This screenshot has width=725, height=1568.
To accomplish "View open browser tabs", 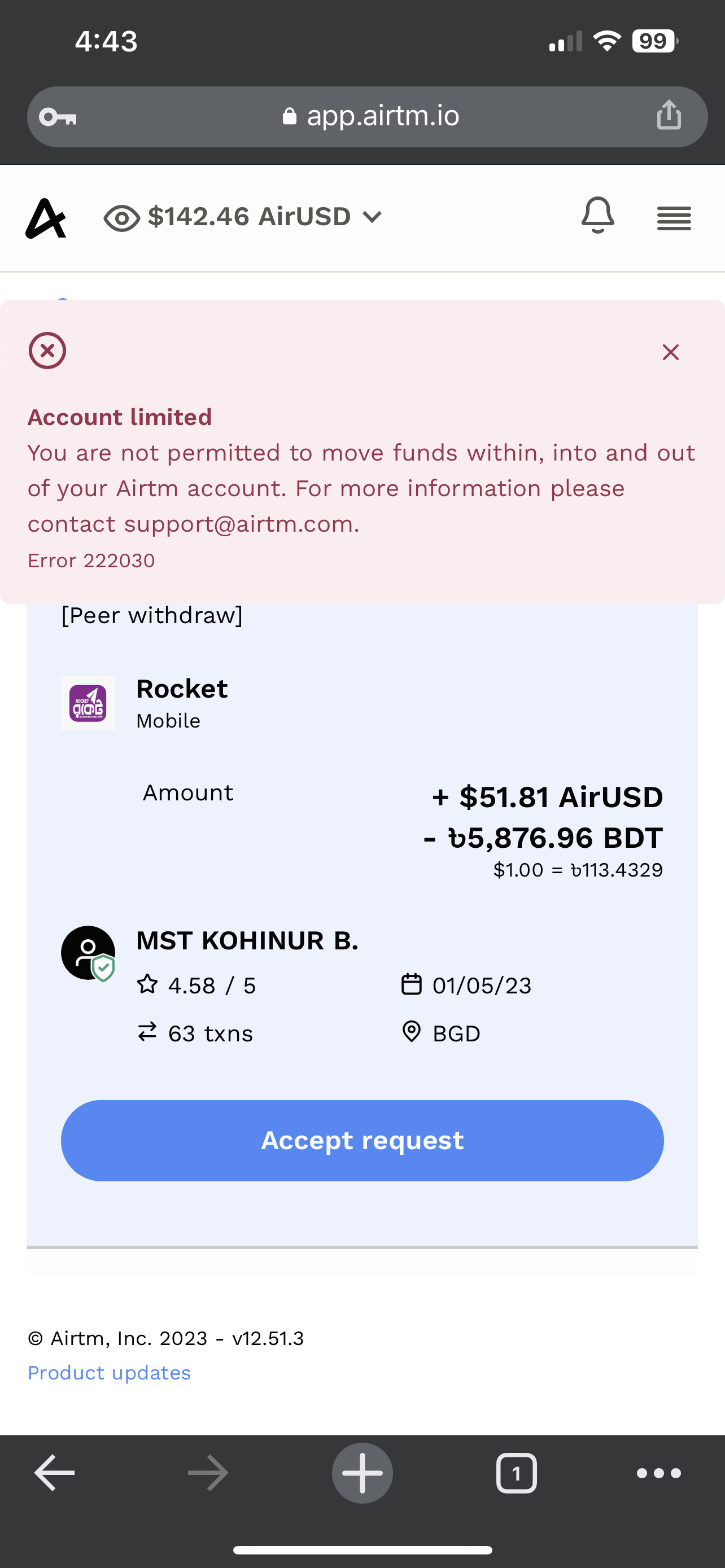I will (x=516, y=1473).
